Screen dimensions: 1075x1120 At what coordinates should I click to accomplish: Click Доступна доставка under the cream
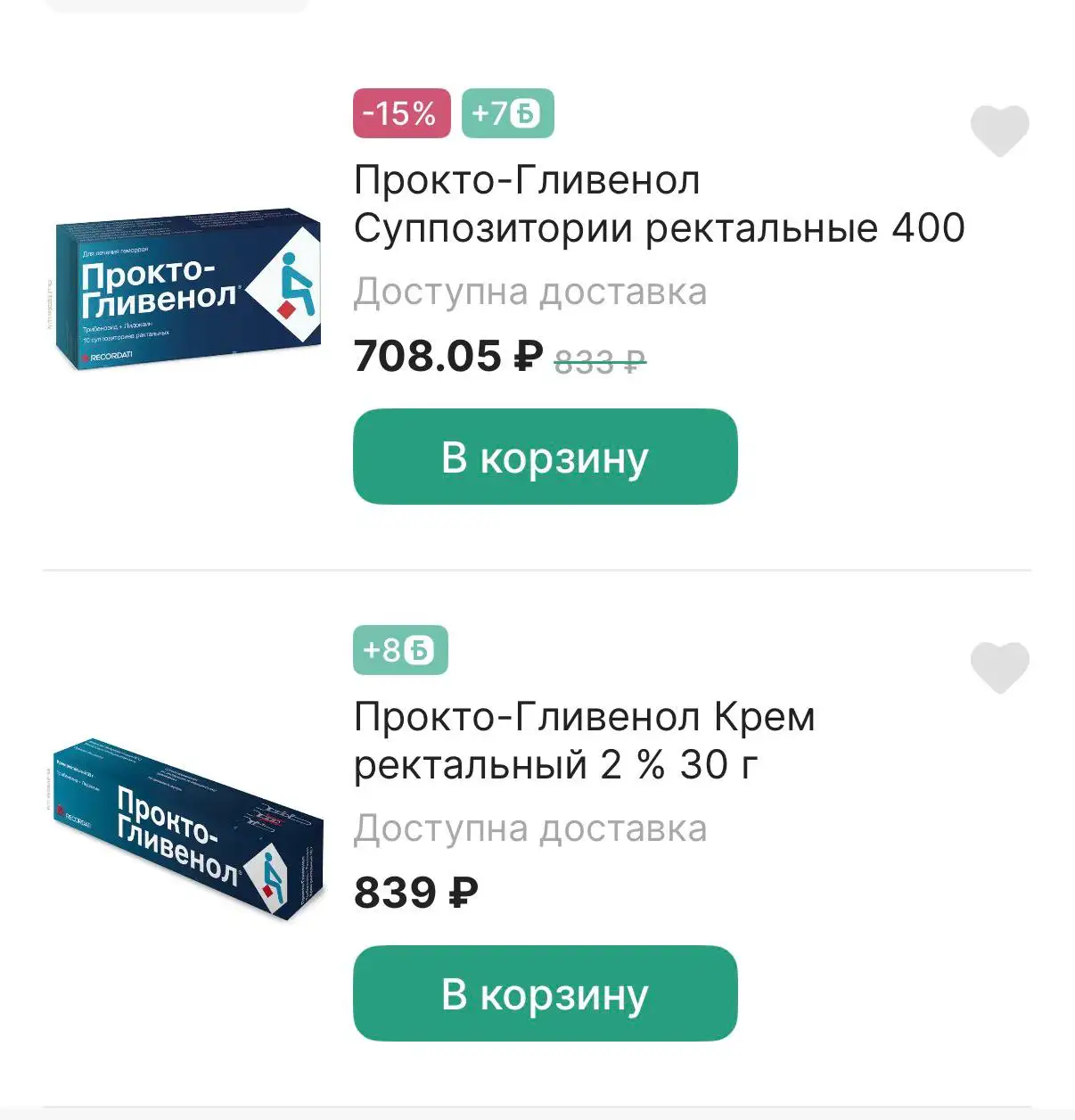pyautogui.click(x=530, y=829)
